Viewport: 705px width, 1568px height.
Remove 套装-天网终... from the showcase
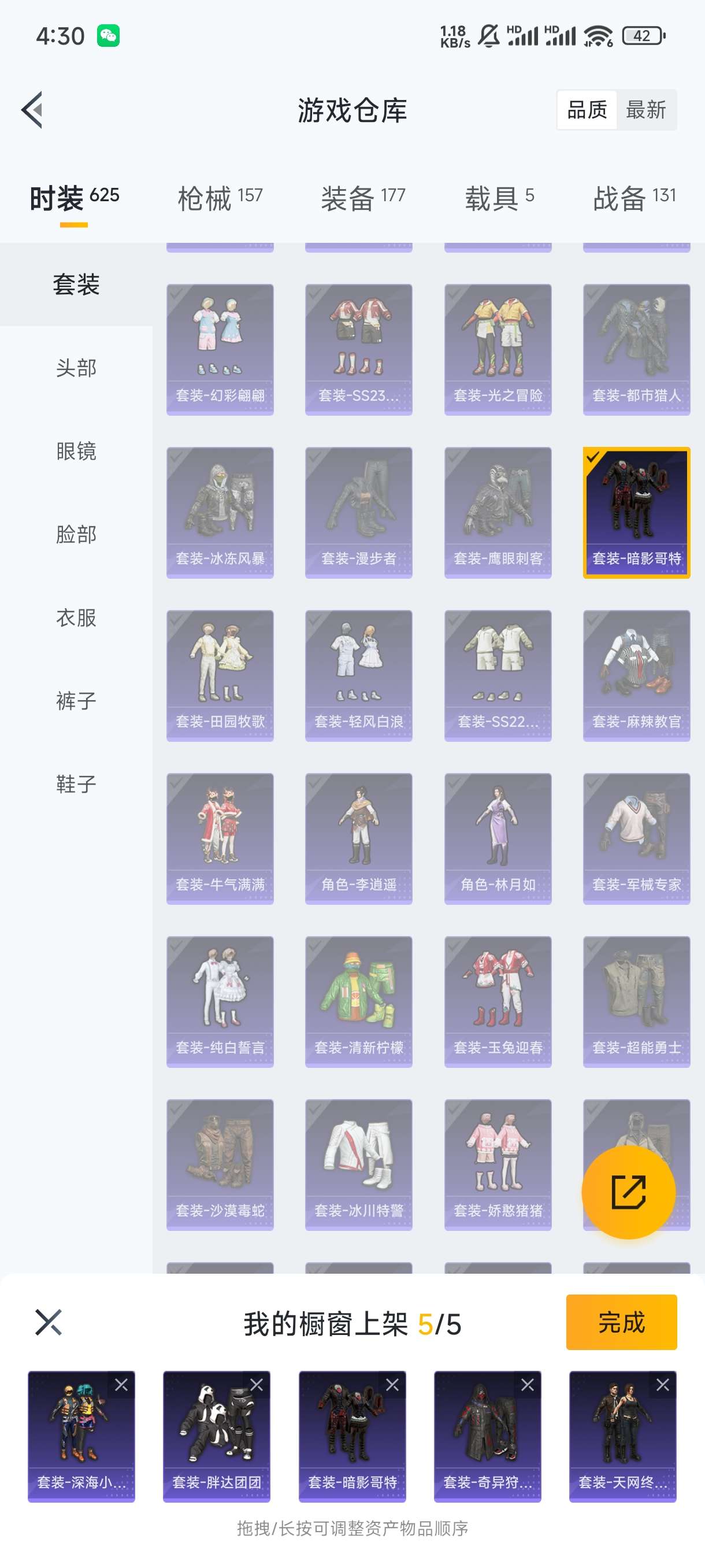662,1385
